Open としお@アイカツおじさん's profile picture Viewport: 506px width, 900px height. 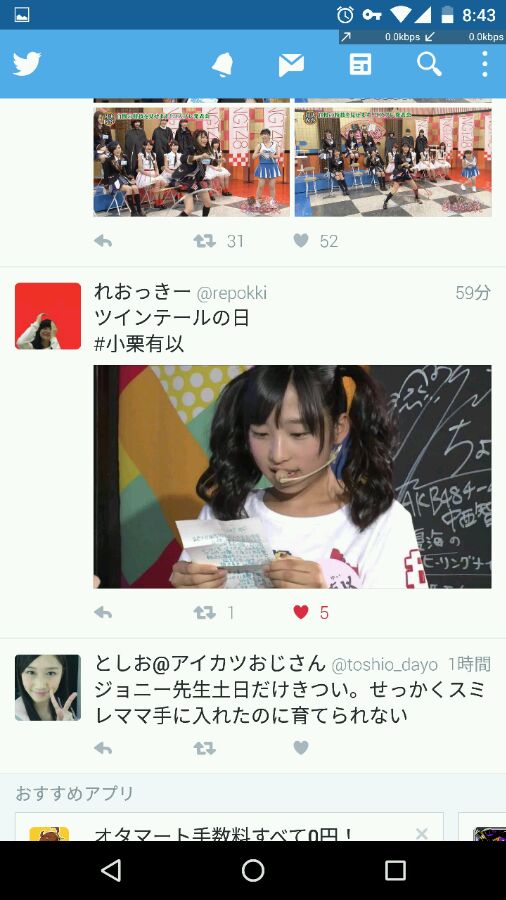click(x=48, y=688)
